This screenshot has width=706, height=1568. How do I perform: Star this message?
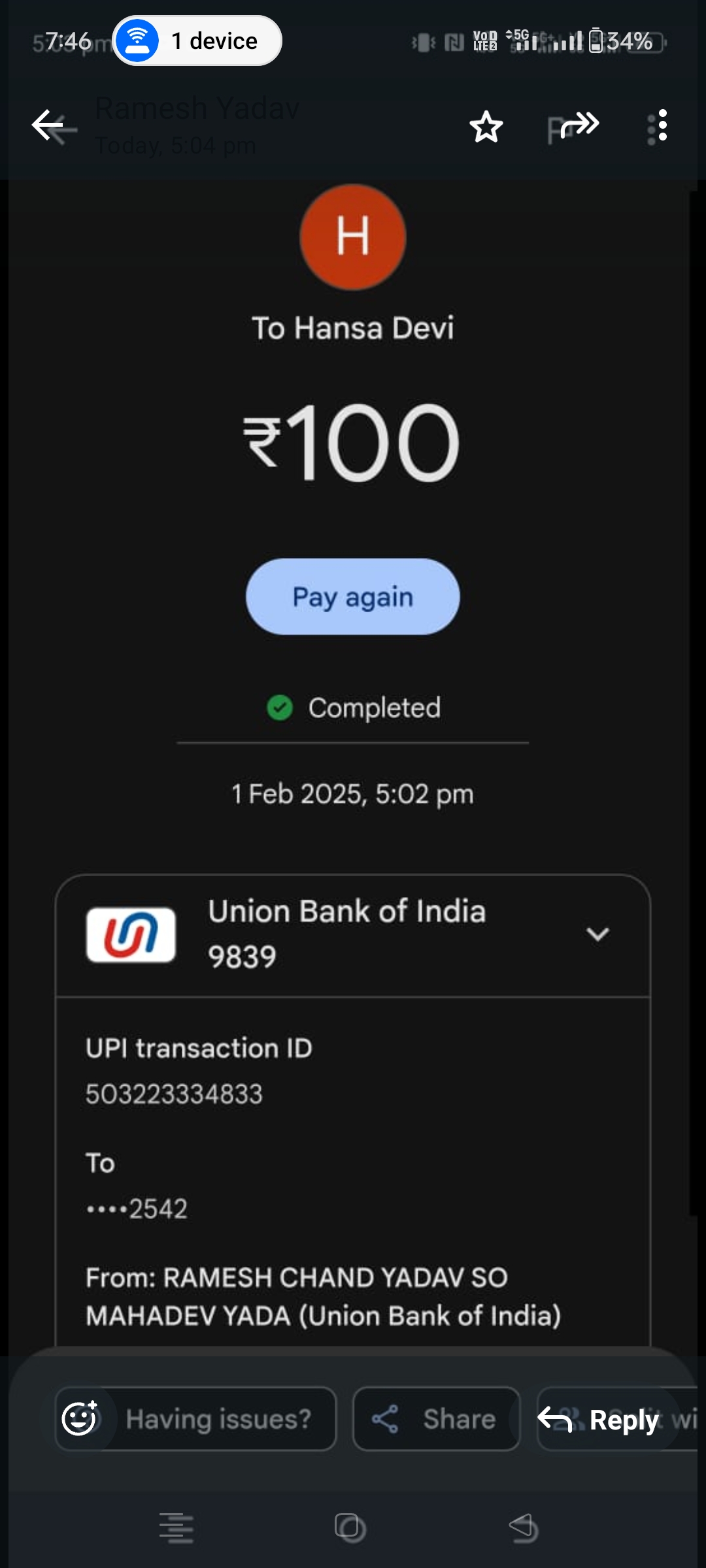tap(486, 127)
